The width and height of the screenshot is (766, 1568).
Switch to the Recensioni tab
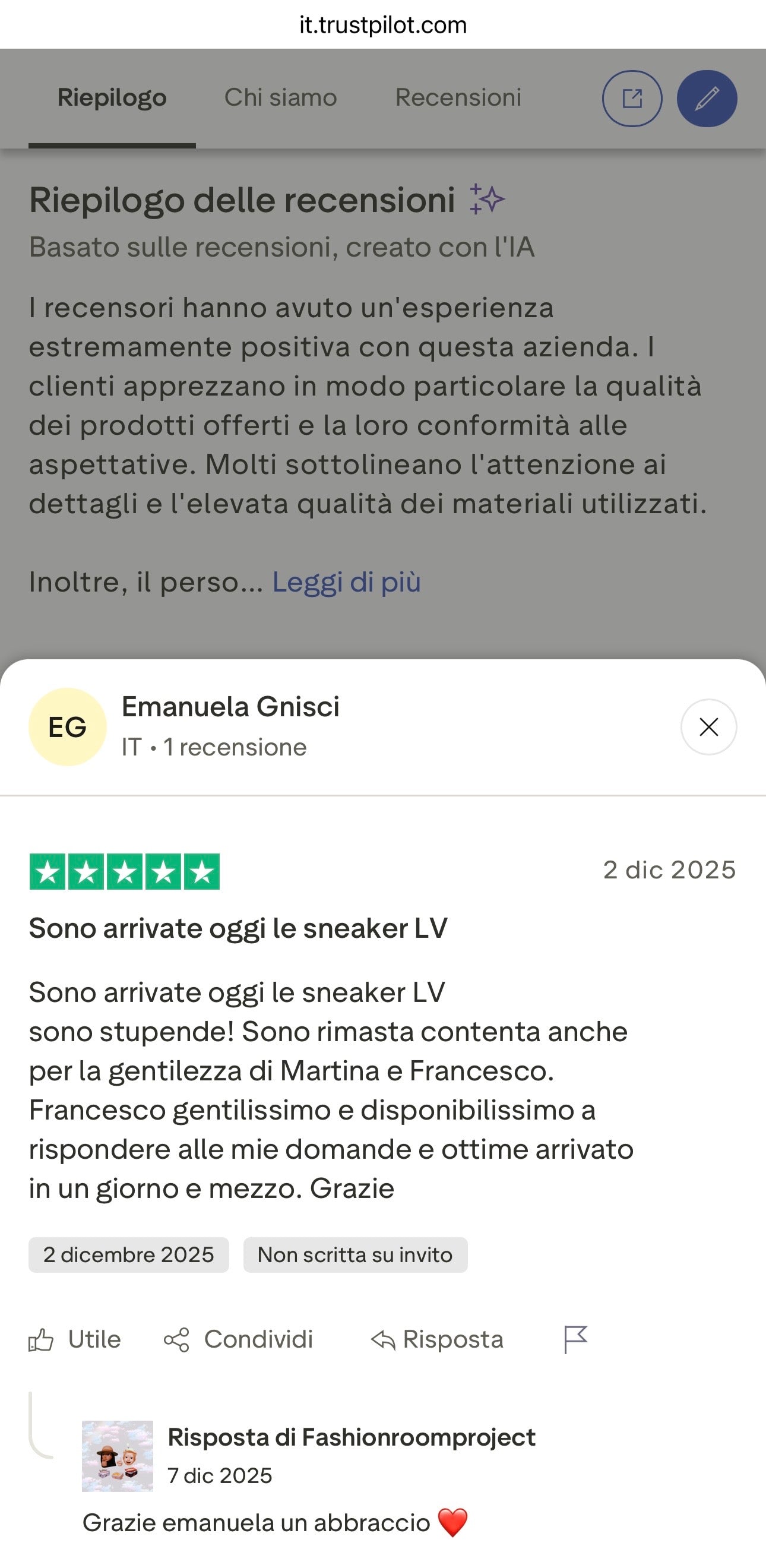(x=458, y=97)
